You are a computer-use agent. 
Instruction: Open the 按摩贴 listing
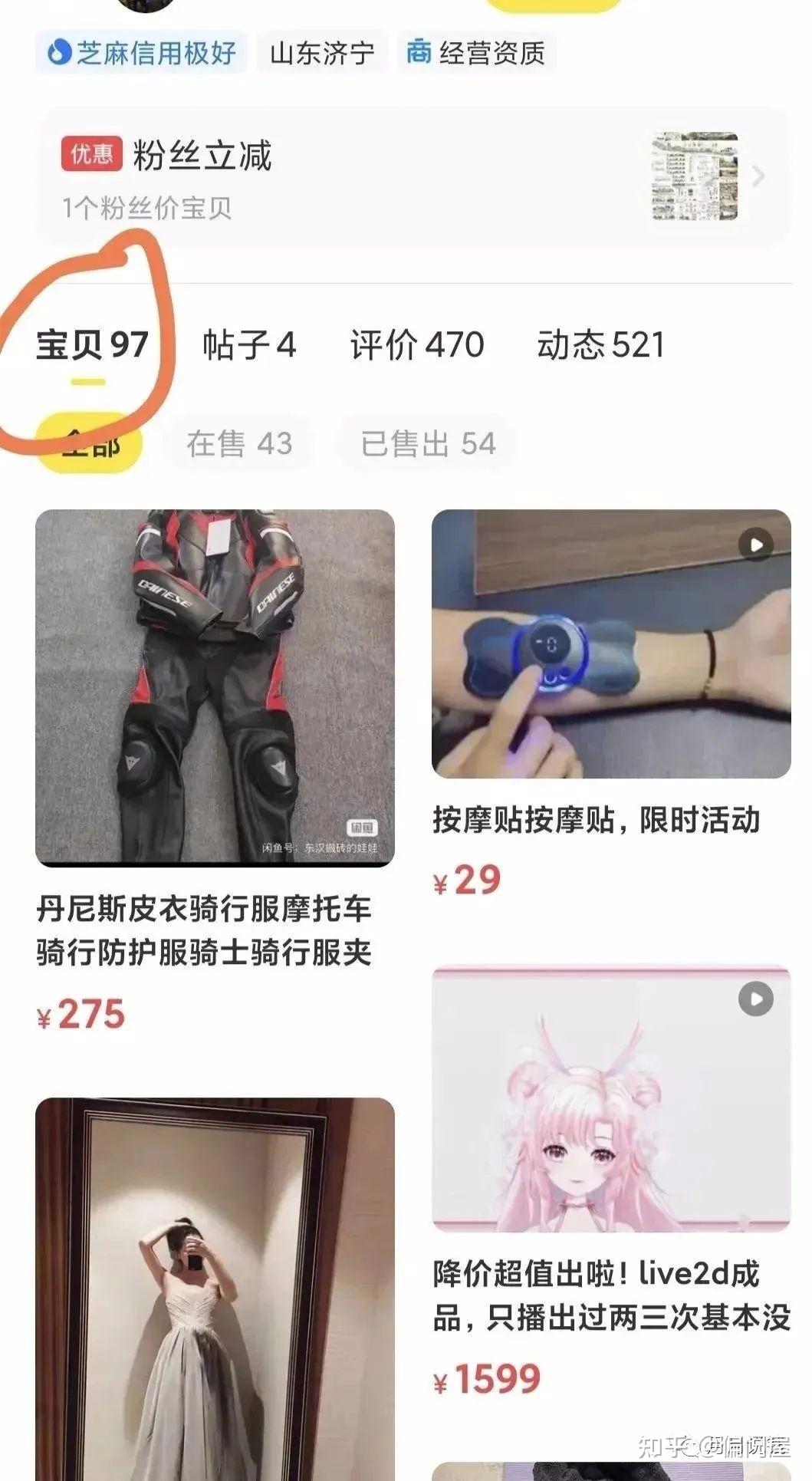coord(611,644)
